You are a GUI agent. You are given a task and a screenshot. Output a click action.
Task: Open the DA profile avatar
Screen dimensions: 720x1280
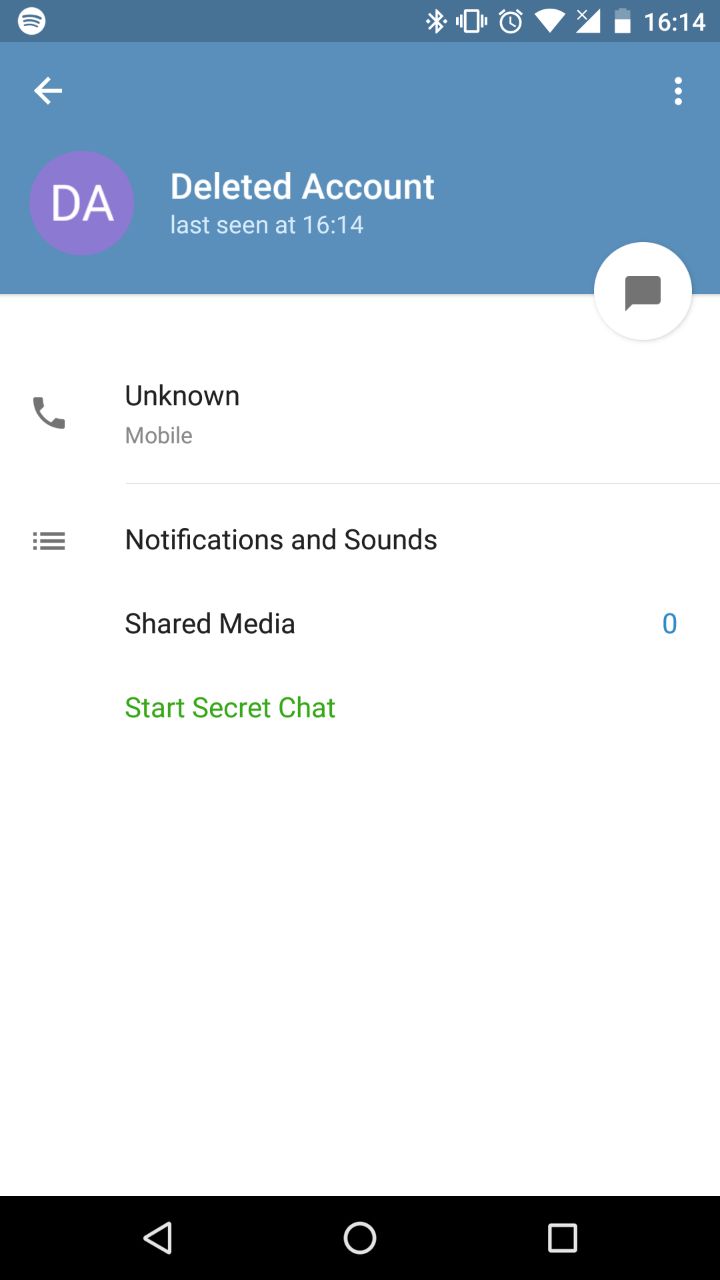[82, 203]
